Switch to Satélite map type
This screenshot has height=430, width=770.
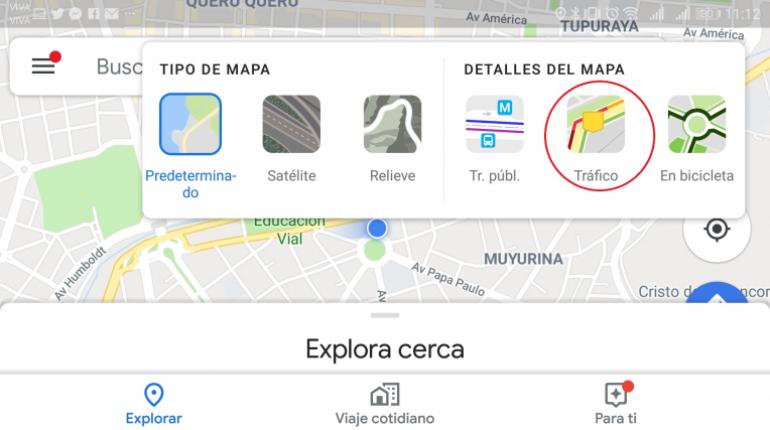(291, 125)
